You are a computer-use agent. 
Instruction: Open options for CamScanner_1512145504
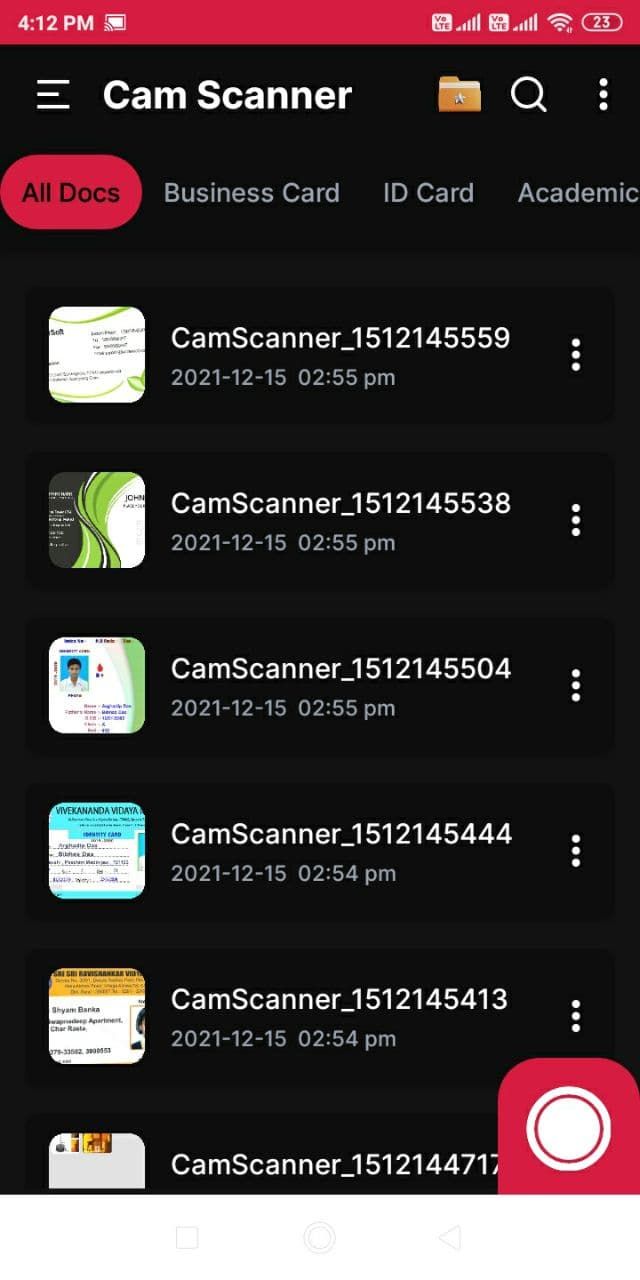tap(575, 685)
